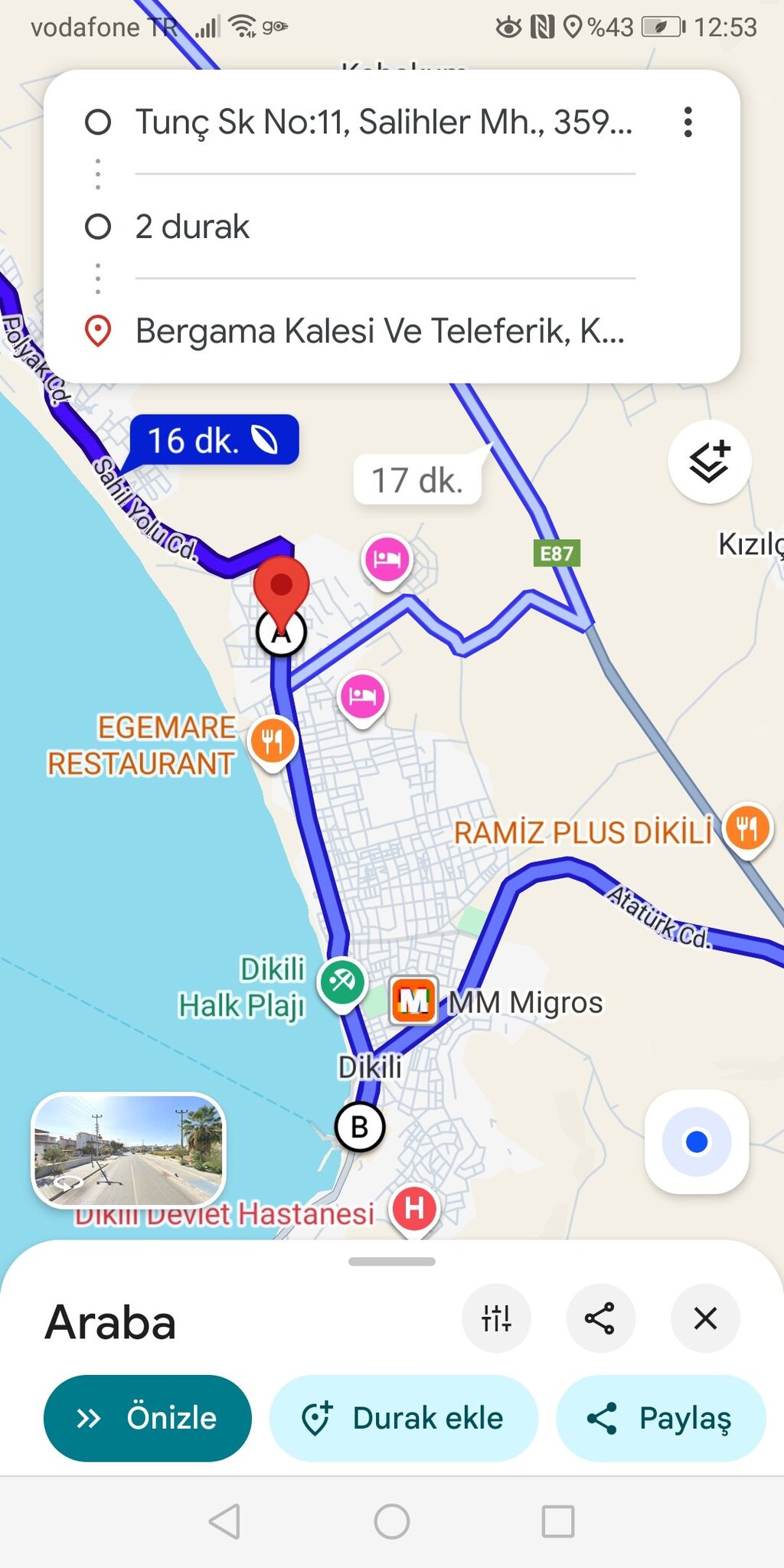Expand the 2 durak stops entry
The image size is (784, 1568).
pos(191,226)
